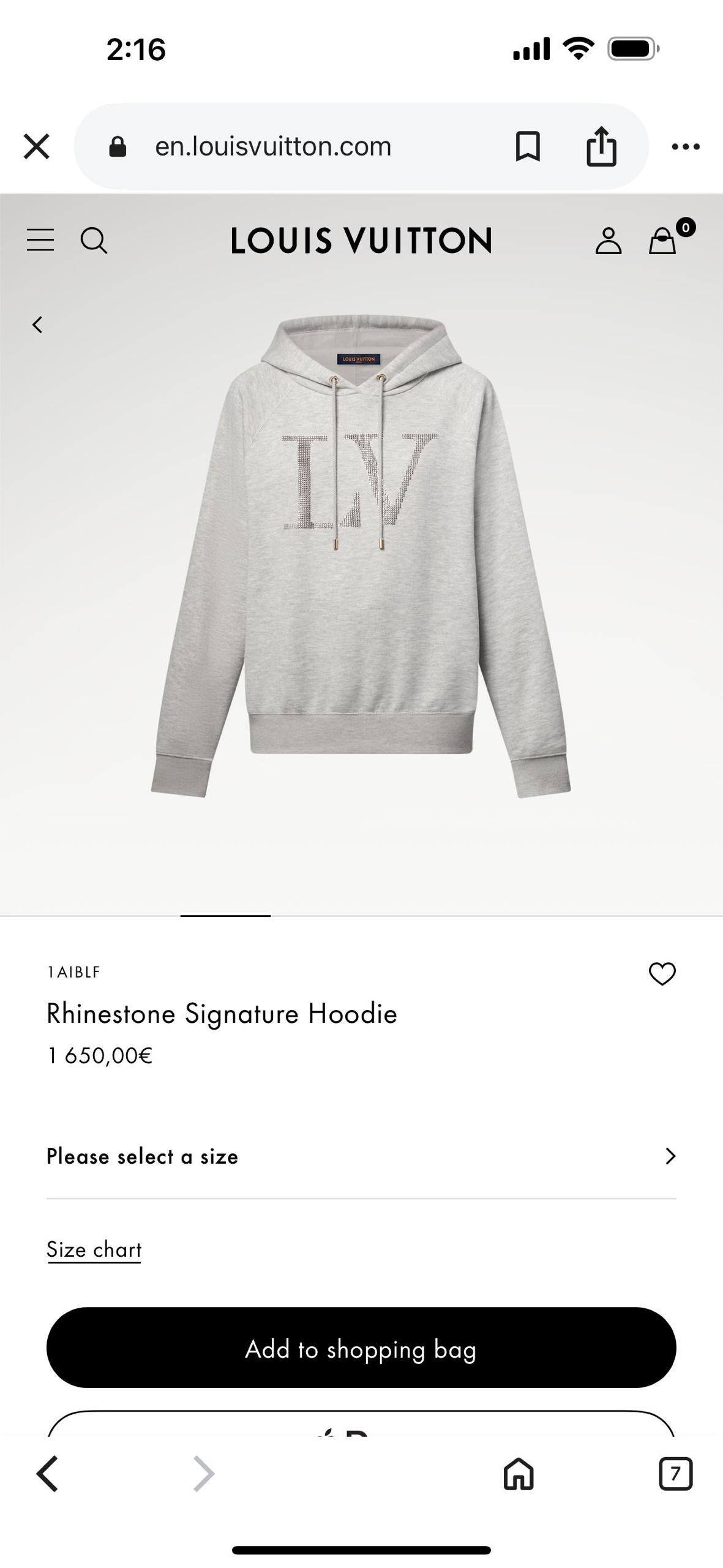Open the Louis Vuitton hamburger menu
723x1568 pixels.
40,239
